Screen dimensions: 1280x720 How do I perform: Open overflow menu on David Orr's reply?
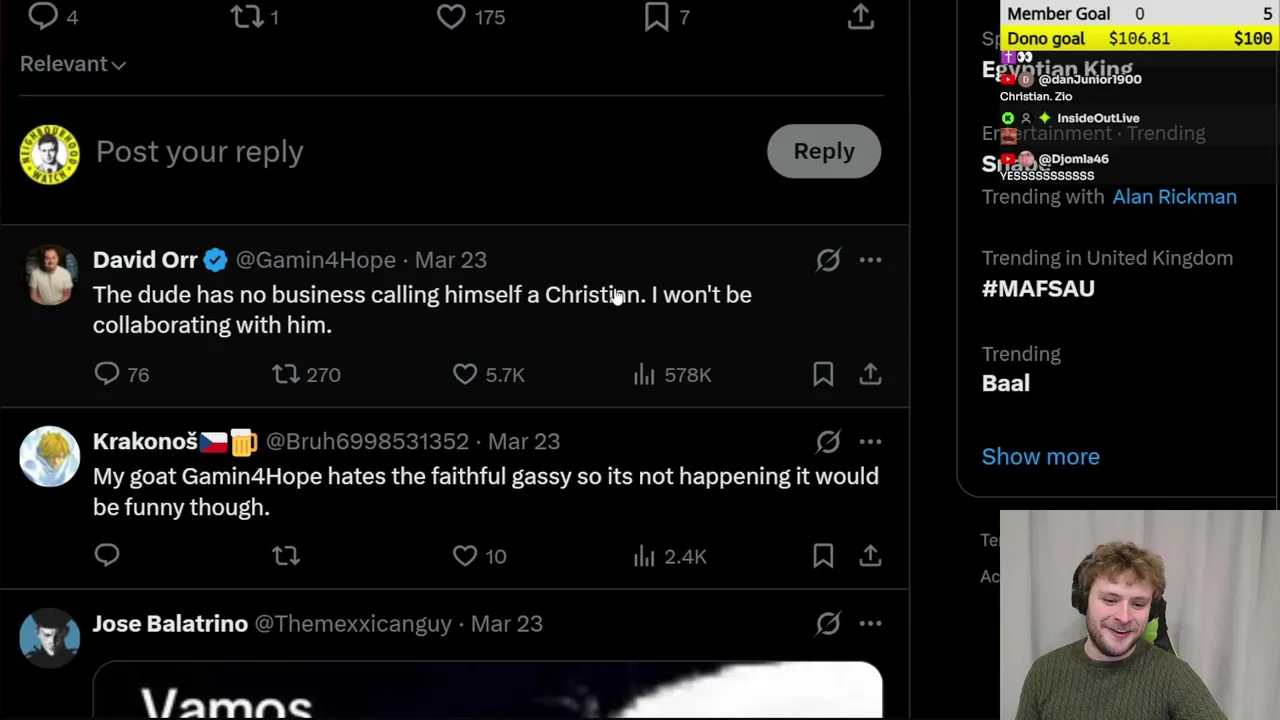click(x=870, y=260)
